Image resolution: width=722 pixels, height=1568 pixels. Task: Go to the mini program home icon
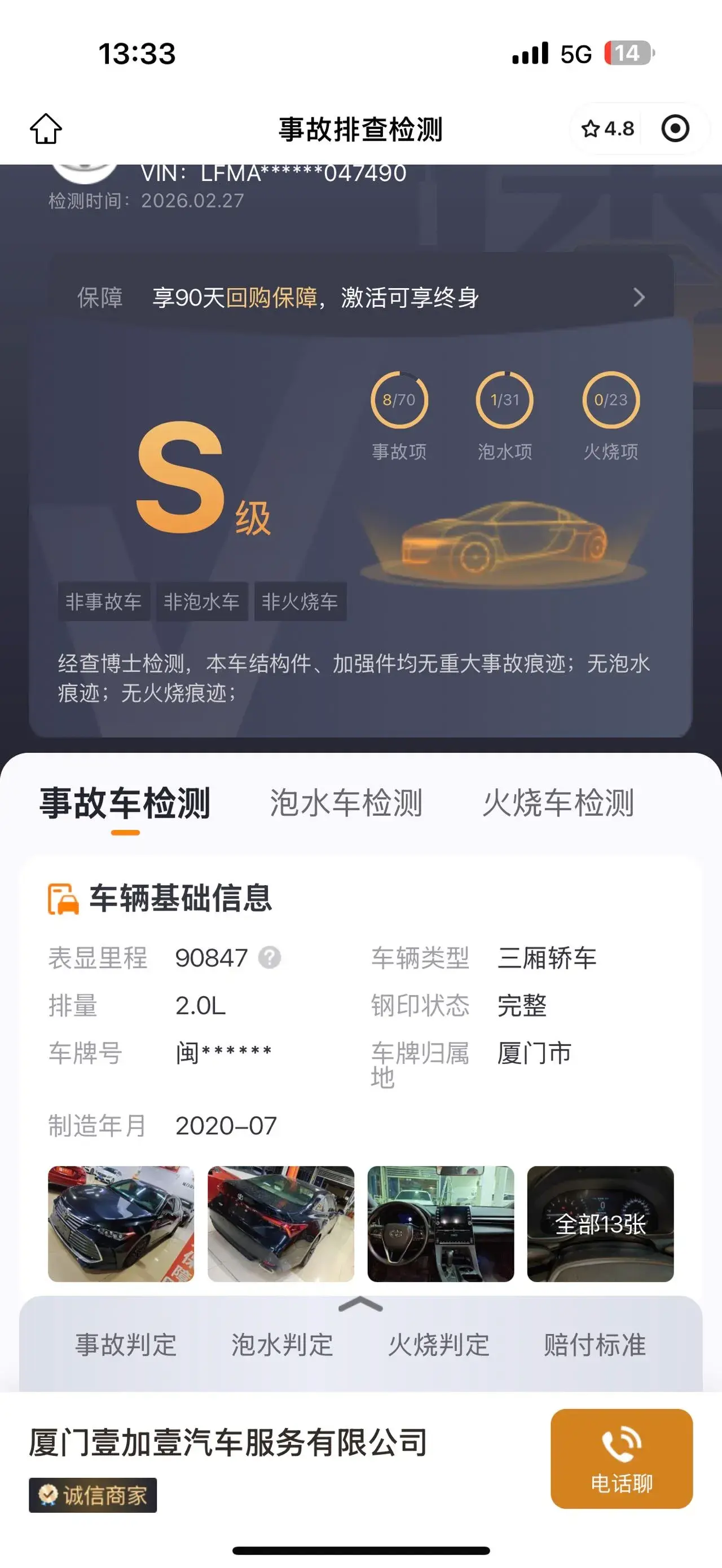pos(46,129)
